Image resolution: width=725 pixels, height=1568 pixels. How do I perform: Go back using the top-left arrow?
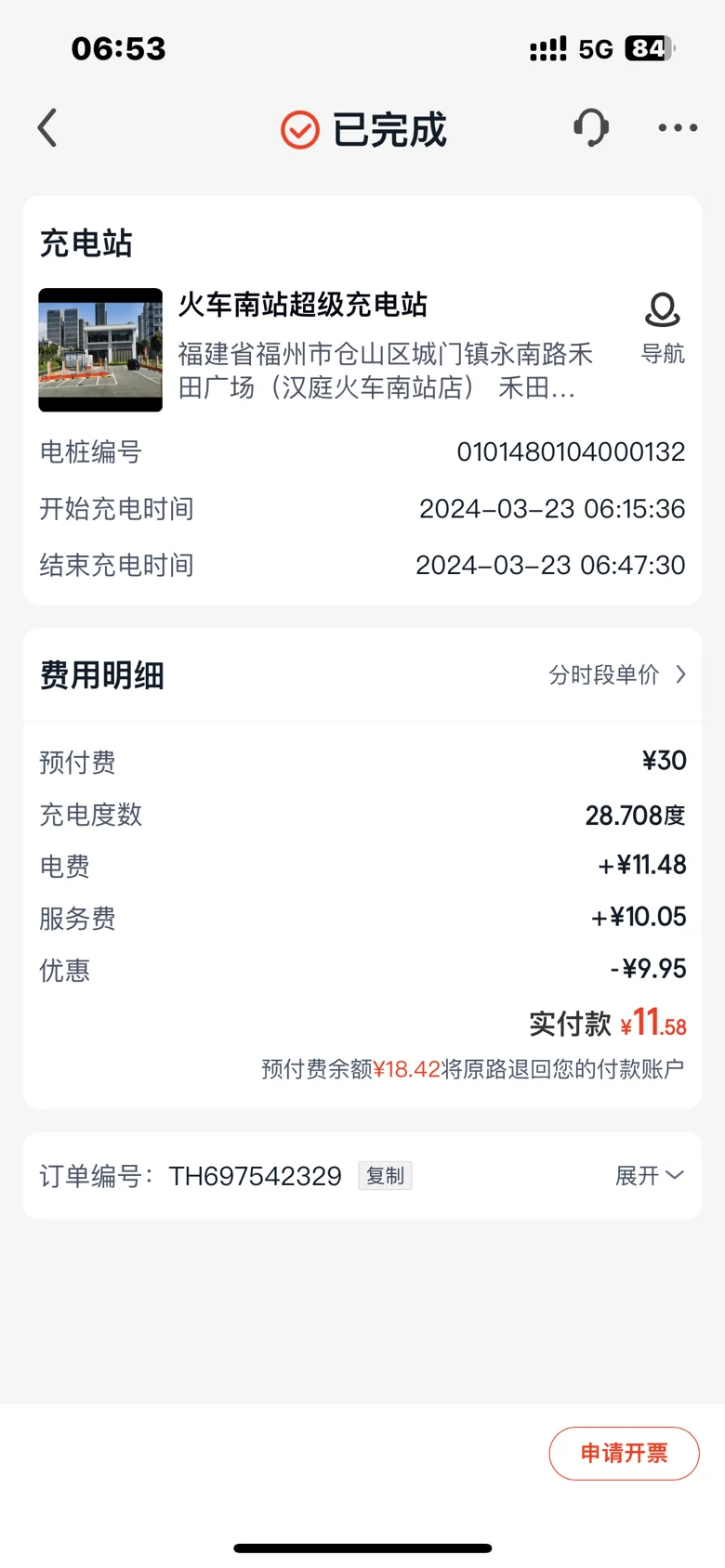48,128
